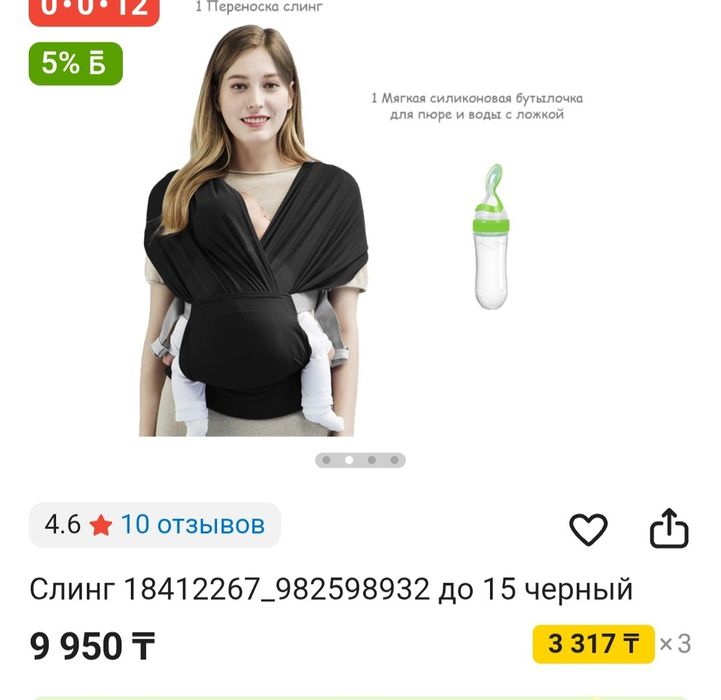The height and width of the screenshot is (700, 721).
Task: Tap the image carousel page indicator dots
Action: (360, 460)
